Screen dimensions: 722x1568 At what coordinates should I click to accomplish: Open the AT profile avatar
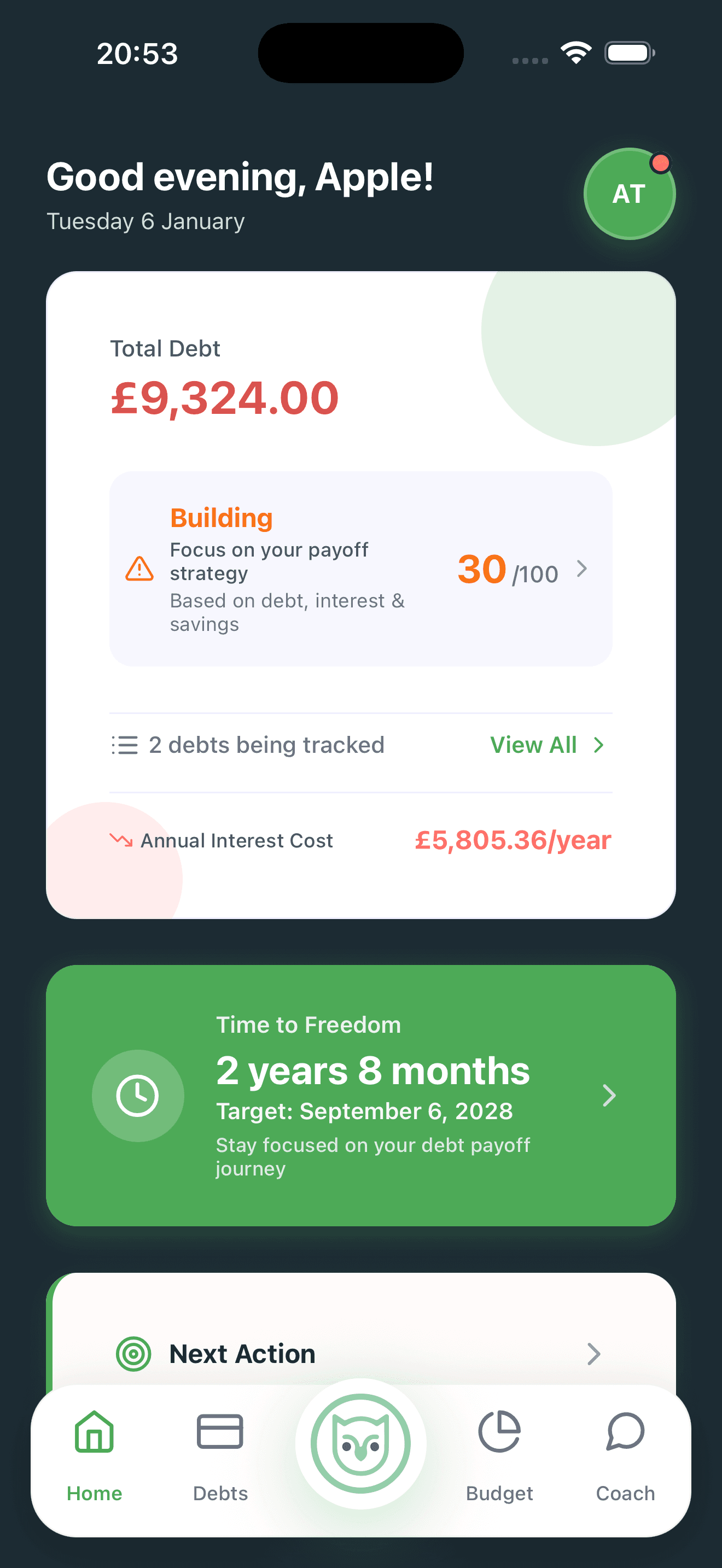(x=629, y=194)
